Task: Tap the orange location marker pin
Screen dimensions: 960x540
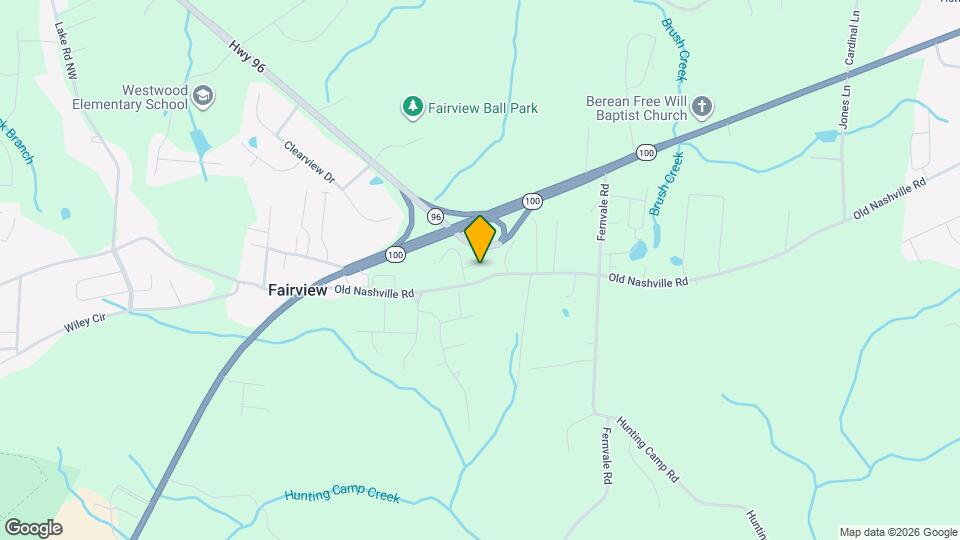Action: [x=480, y=239]
